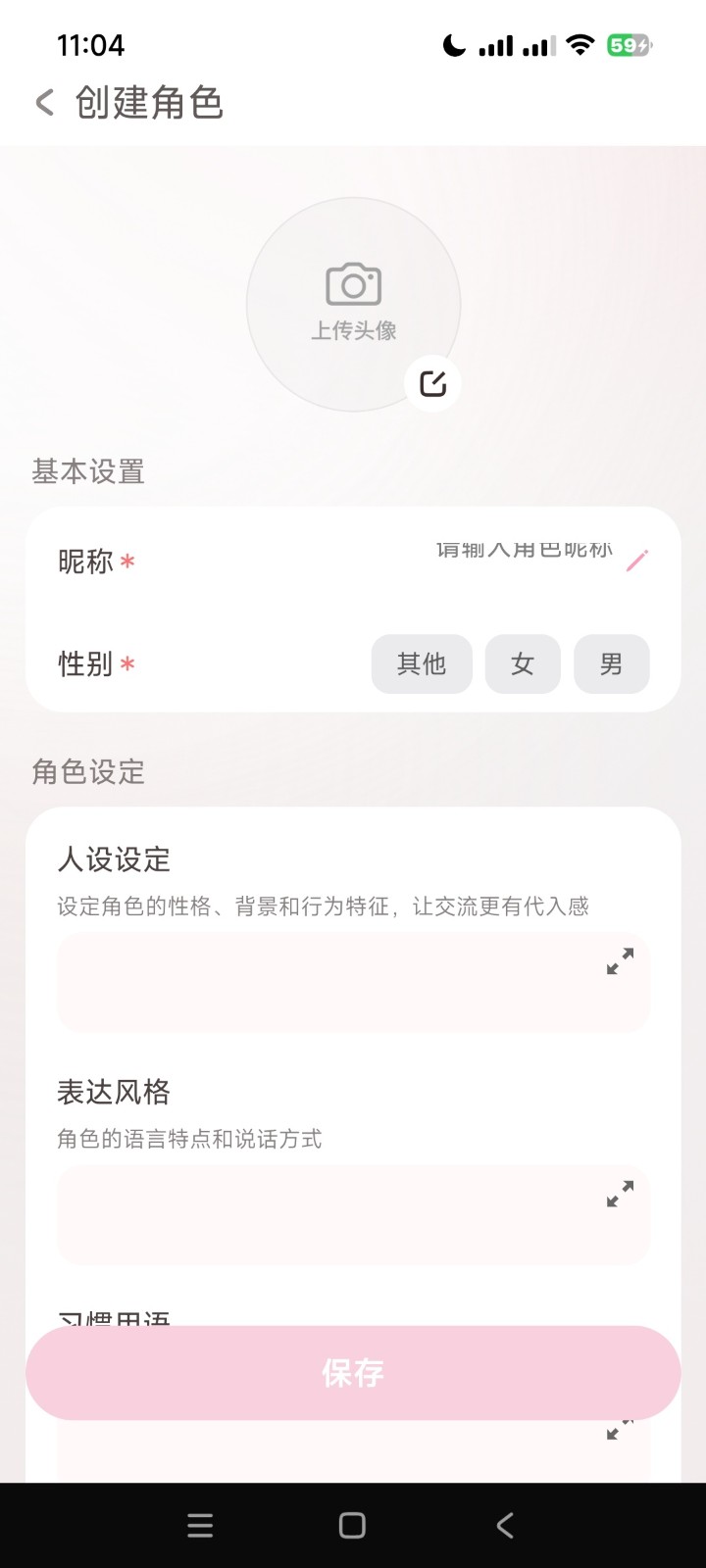
Task: Select 男 as the gender
Action: tap(611, 664)
